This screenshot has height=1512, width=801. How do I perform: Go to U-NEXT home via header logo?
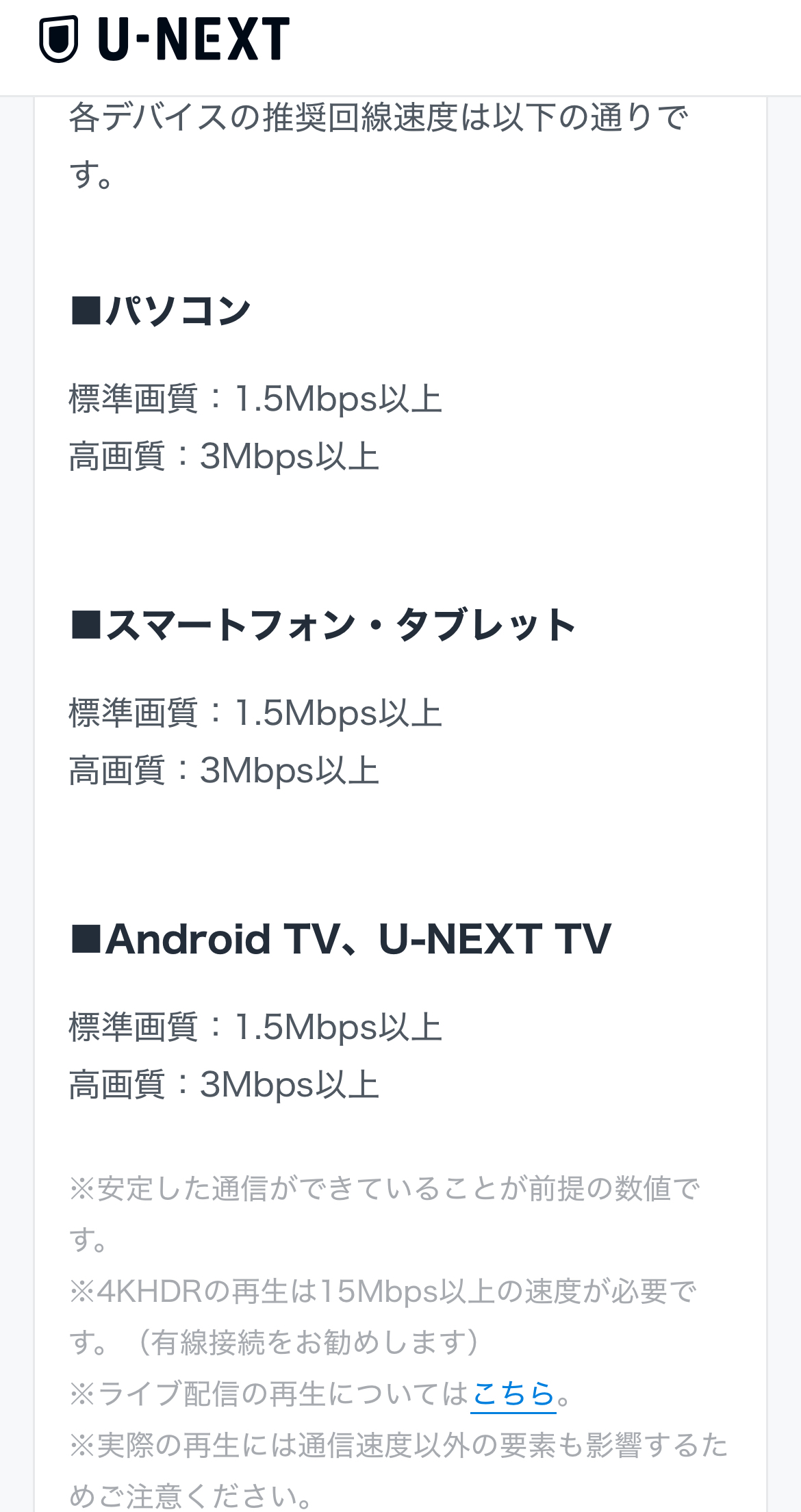(x=164, y=40)
